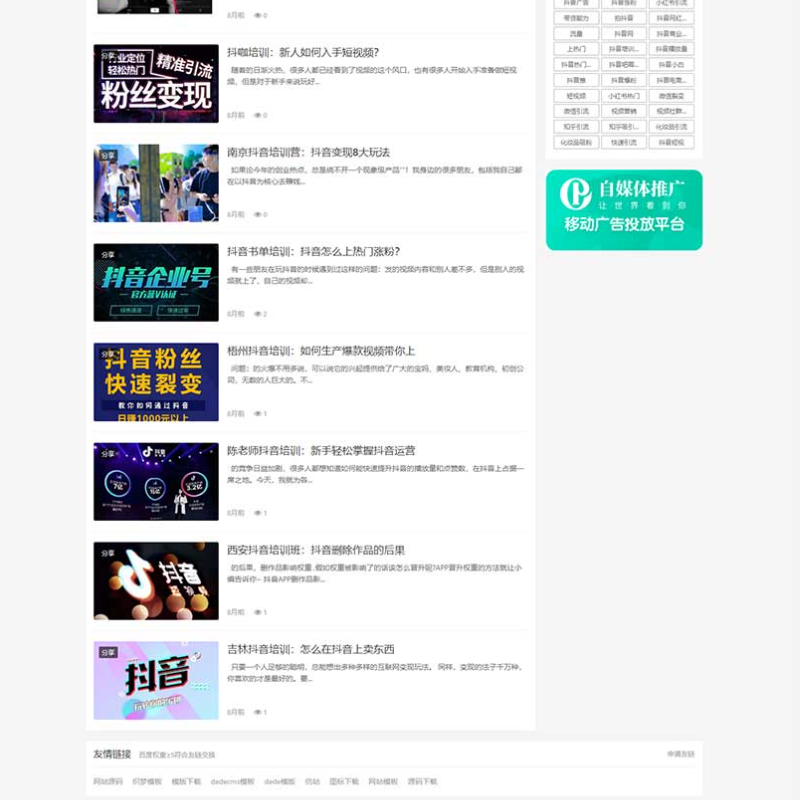
Task: Open the 粉丝变现 article thumbnail
Action: (x=156, y=83)
